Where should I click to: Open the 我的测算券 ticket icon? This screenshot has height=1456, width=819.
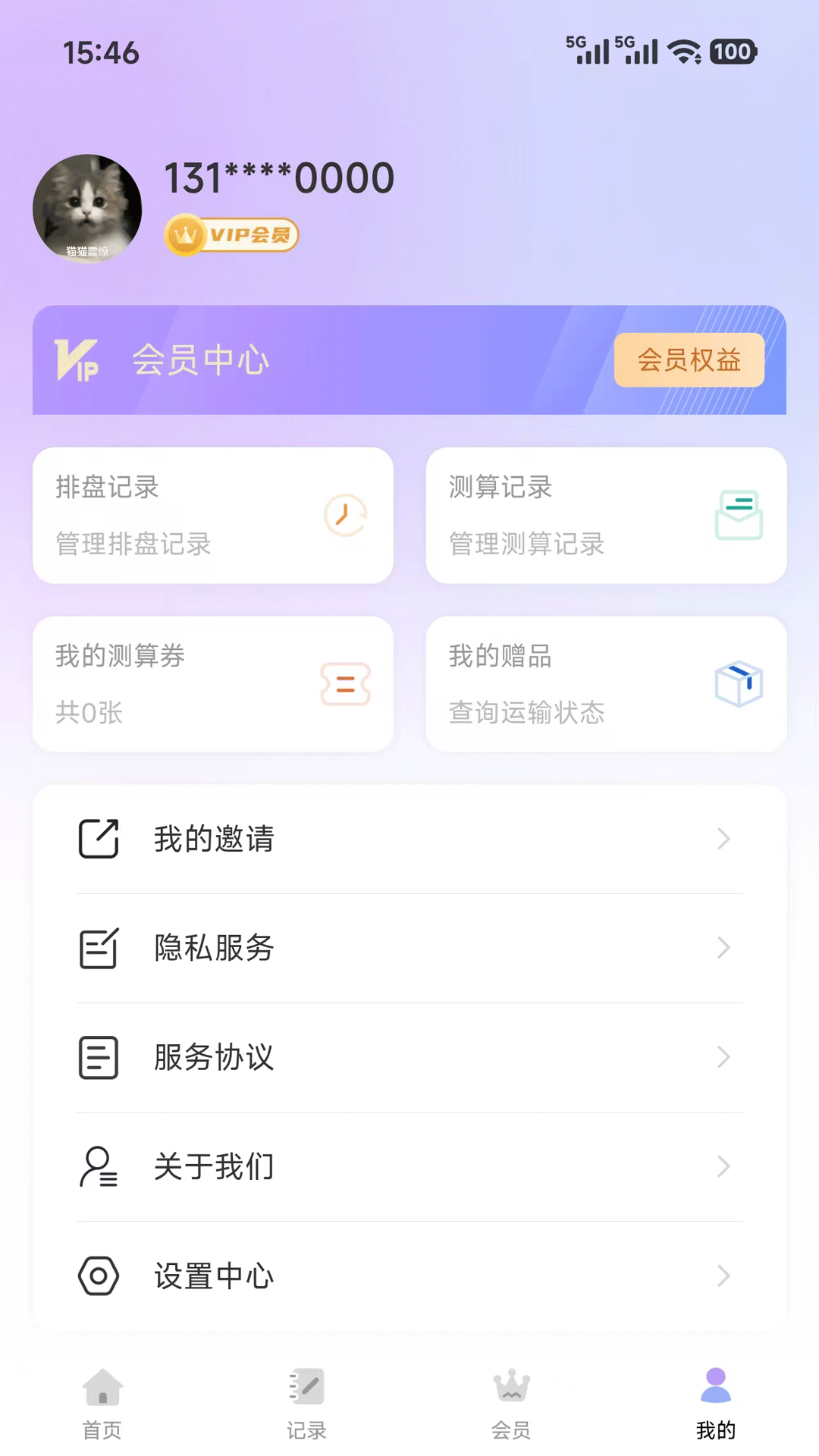(345, 684)
